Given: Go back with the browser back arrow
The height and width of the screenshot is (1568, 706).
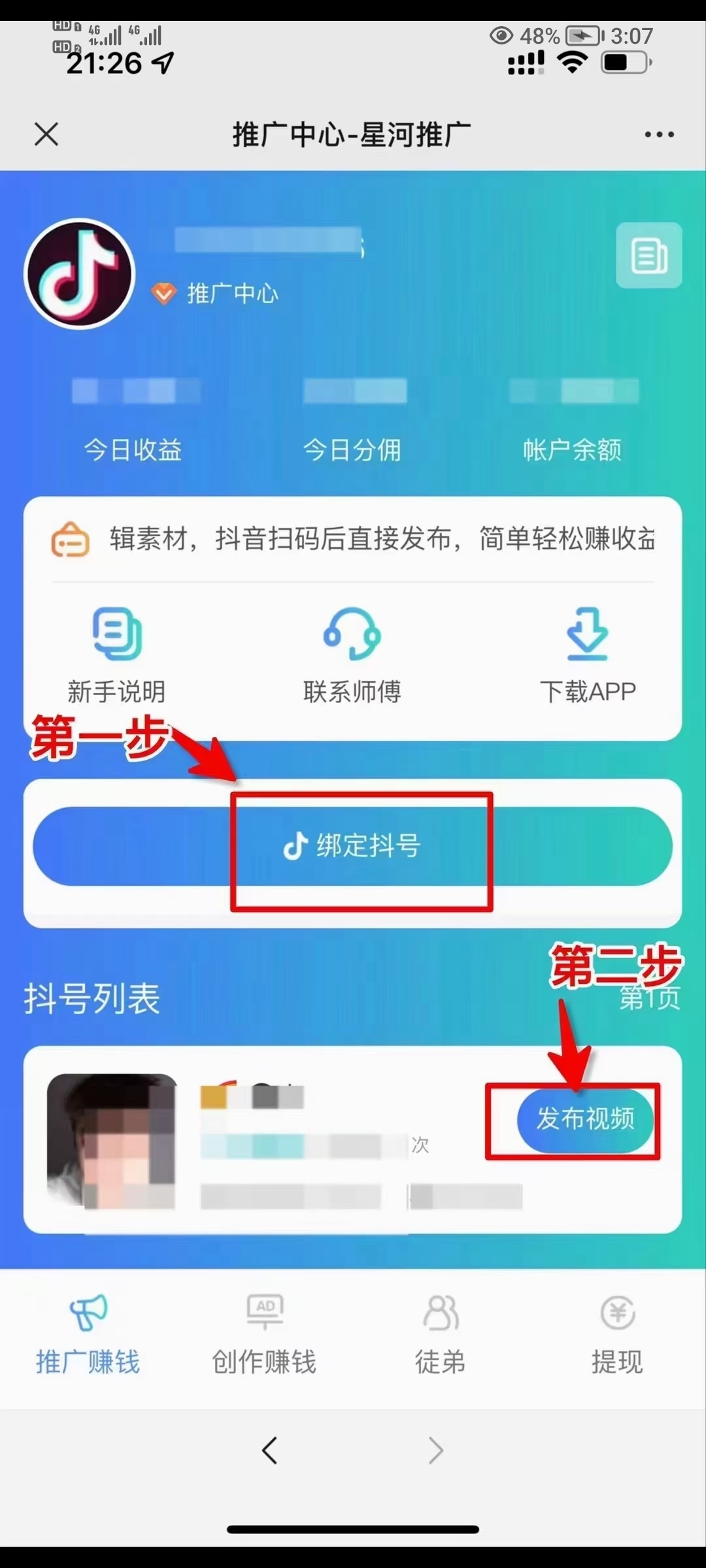Looking at the screenshot, I should click(269, 1451).
